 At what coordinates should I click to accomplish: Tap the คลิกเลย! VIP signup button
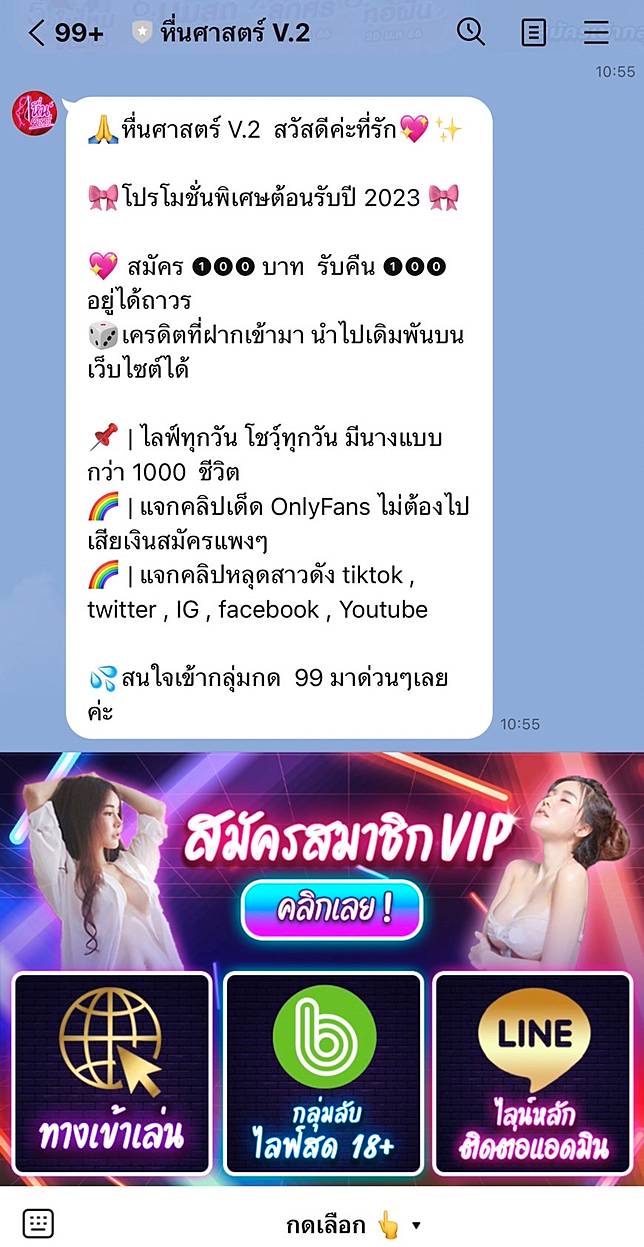click(x=331, y=909)
